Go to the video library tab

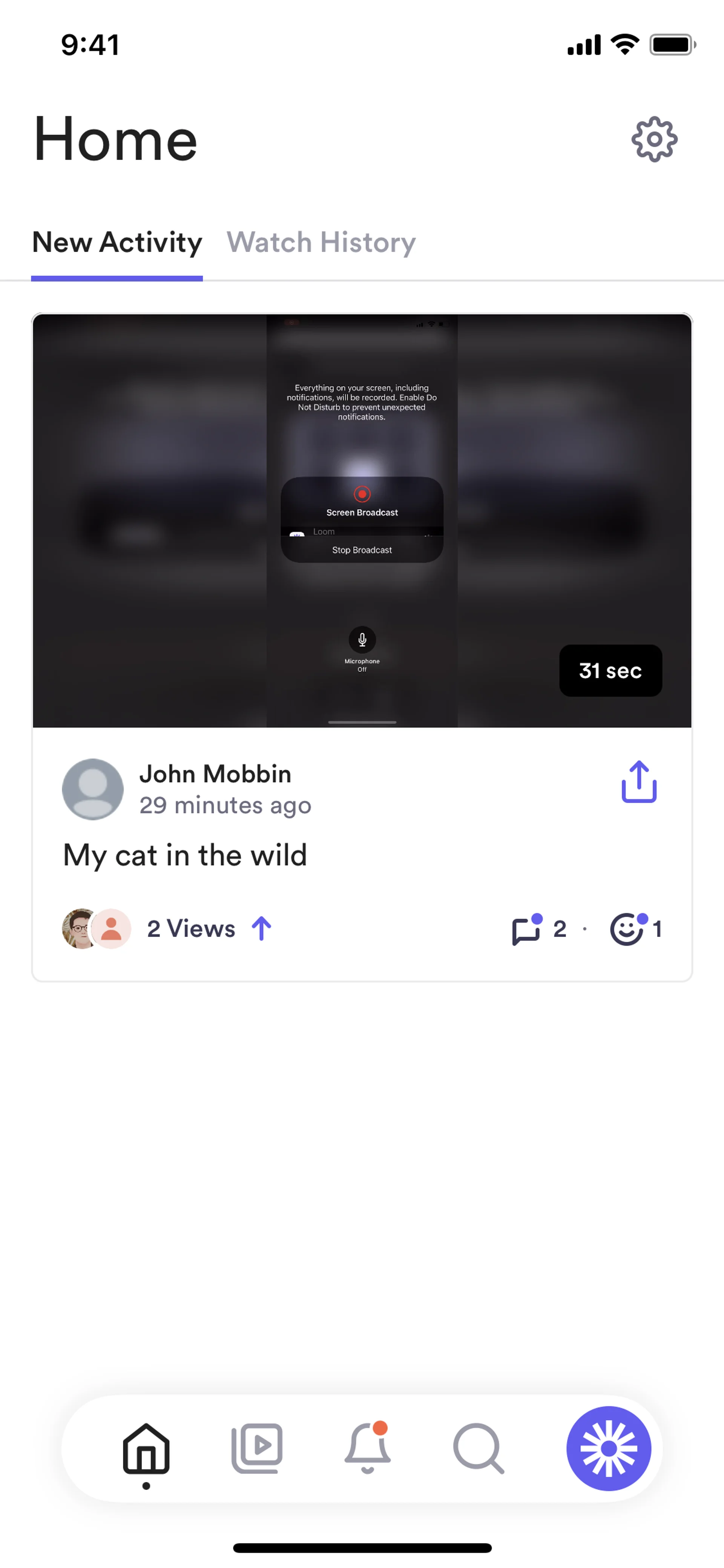point(257,1448)
